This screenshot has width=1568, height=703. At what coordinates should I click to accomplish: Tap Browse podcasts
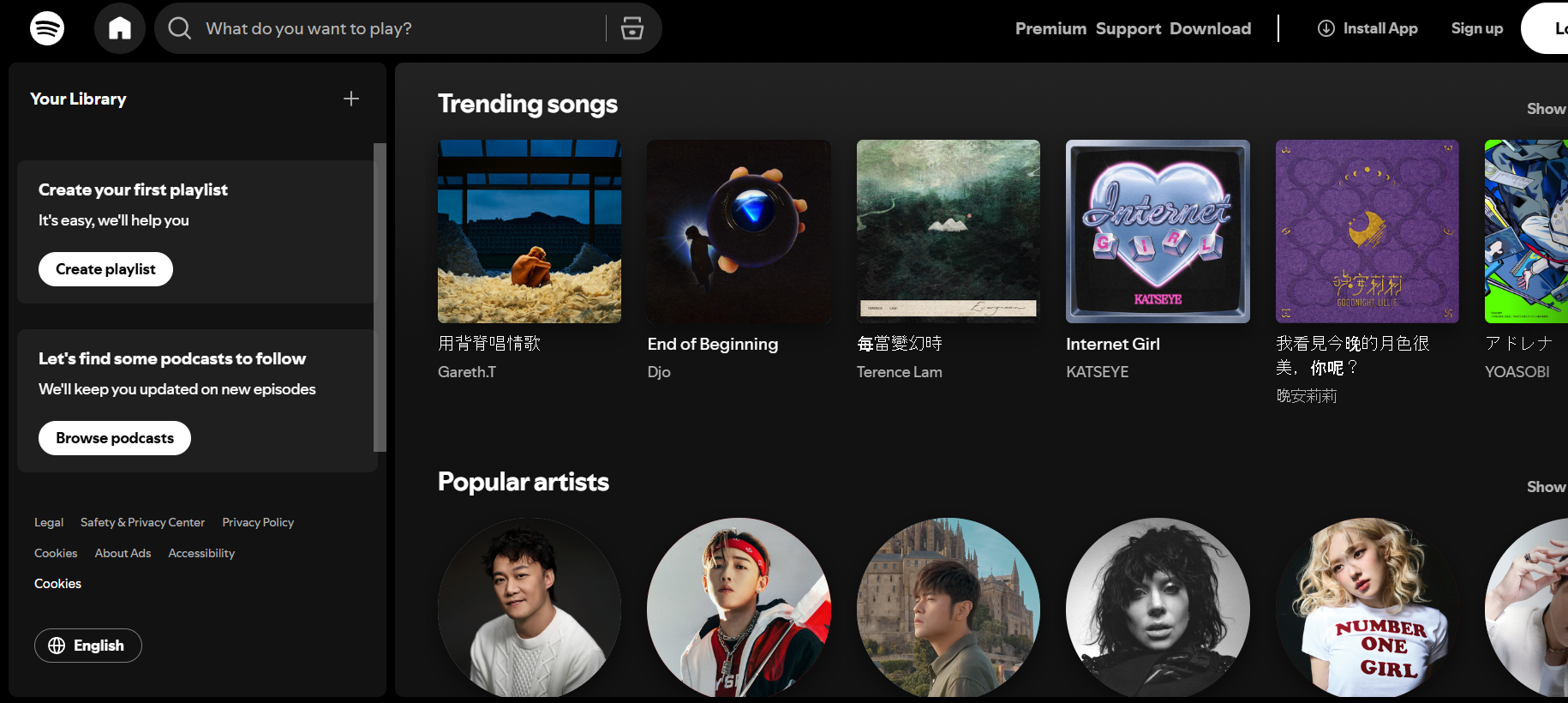[x=115, y=438]
